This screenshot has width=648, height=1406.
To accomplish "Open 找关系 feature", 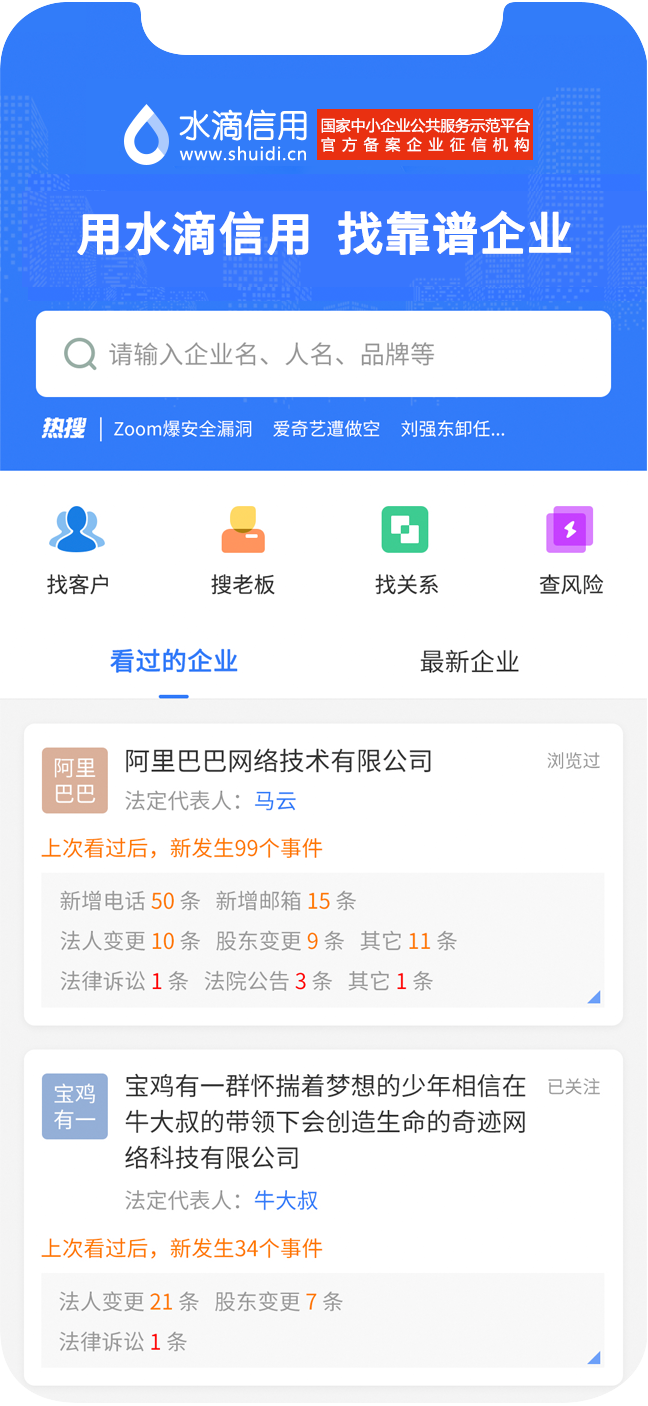I will point(406,549).
